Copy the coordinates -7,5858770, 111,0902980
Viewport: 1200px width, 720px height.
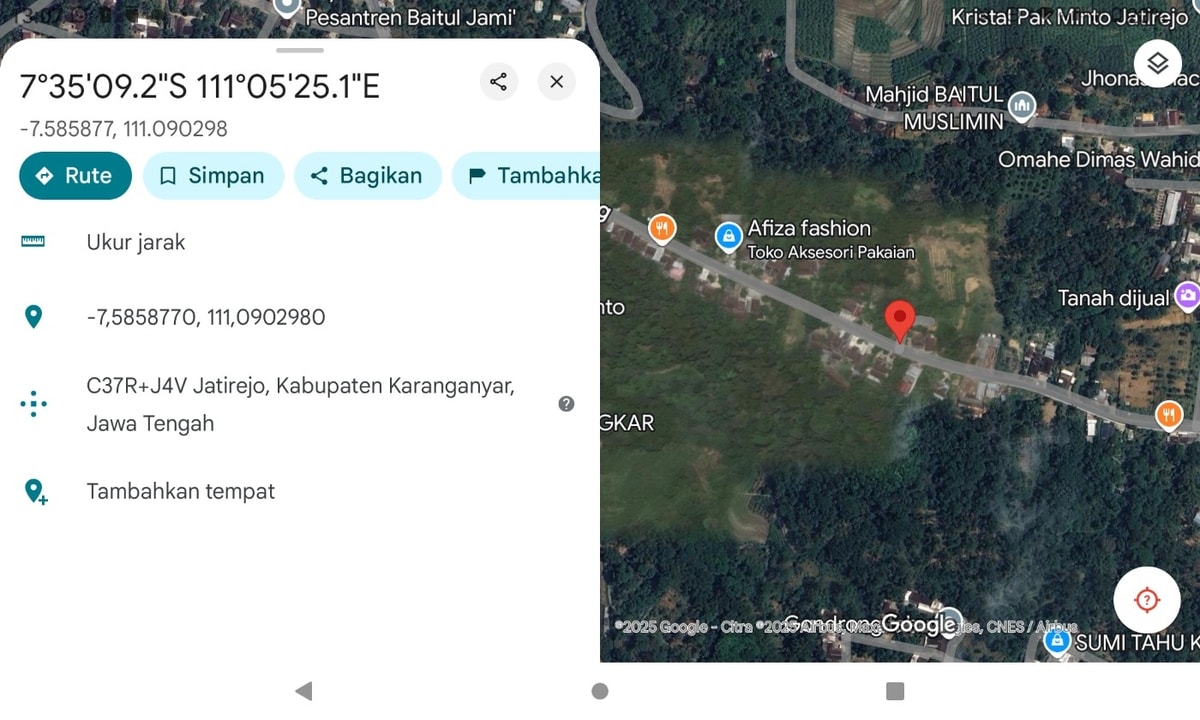(x=205, y=318)
